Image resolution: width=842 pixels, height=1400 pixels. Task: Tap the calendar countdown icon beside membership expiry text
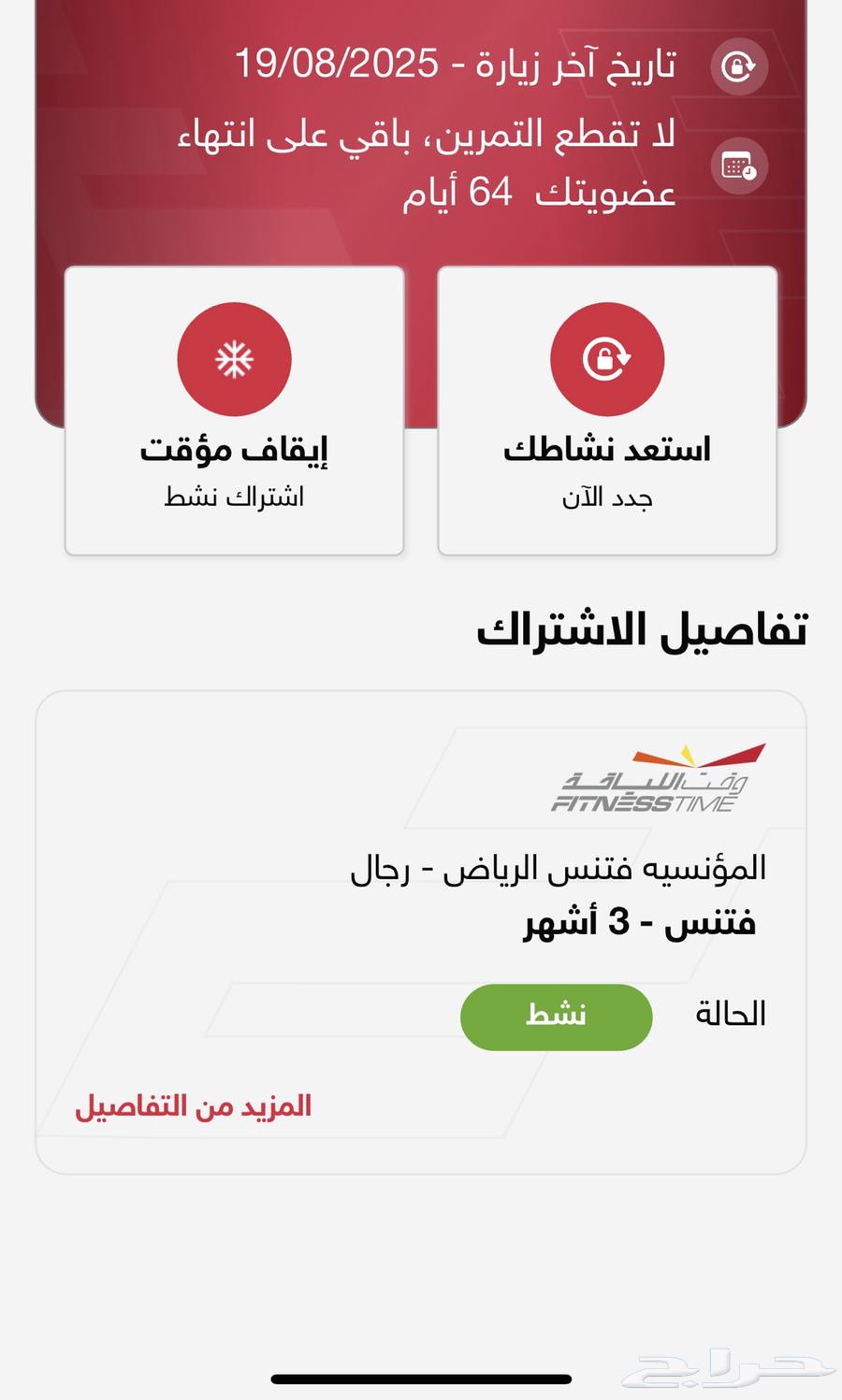[x=740, y=166]
